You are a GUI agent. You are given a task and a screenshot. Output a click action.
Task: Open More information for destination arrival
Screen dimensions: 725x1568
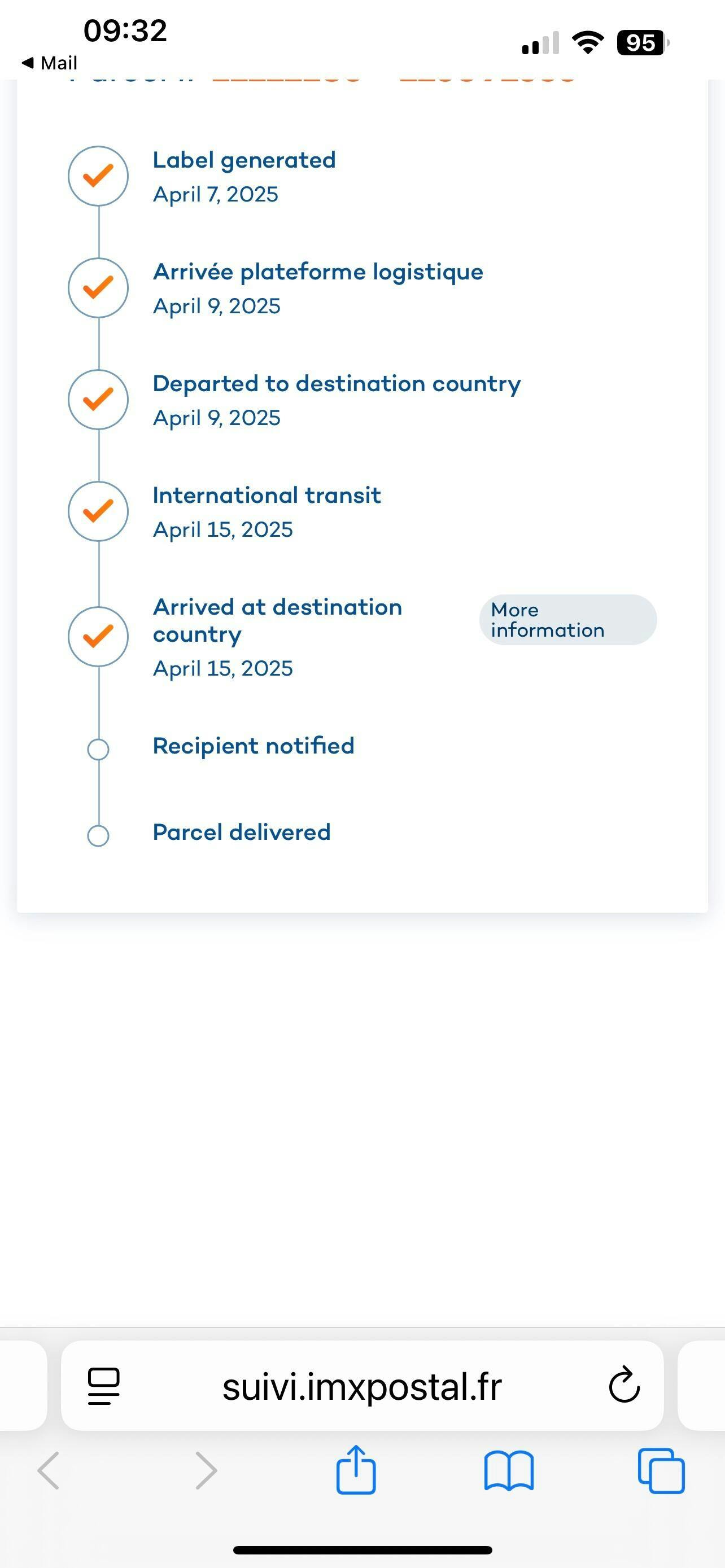pos(567,620)
